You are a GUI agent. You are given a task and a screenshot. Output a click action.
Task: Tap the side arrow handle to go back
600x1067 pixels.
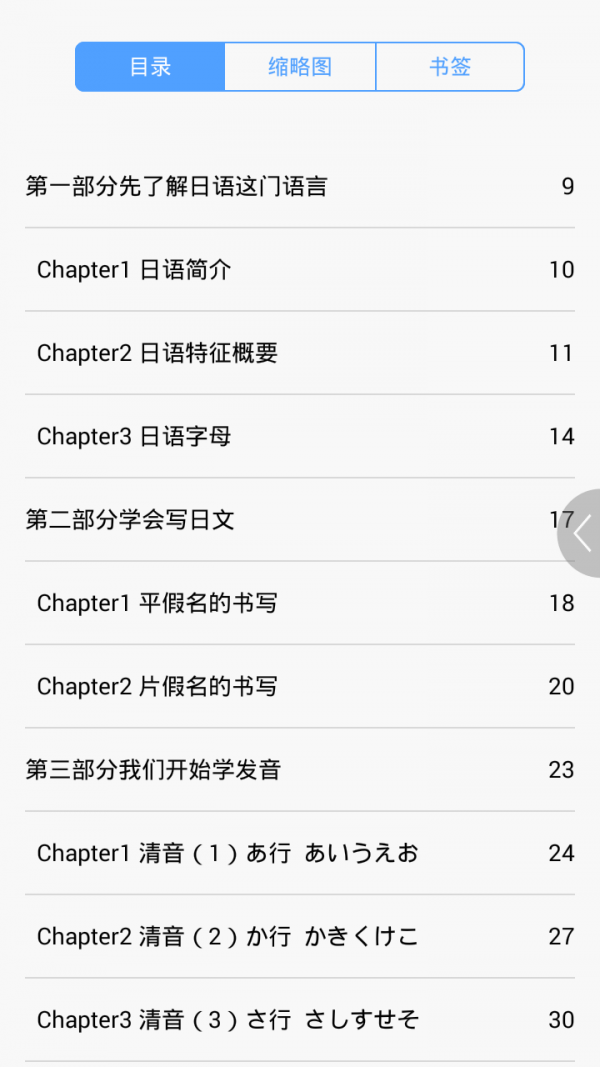pos(582,533)
